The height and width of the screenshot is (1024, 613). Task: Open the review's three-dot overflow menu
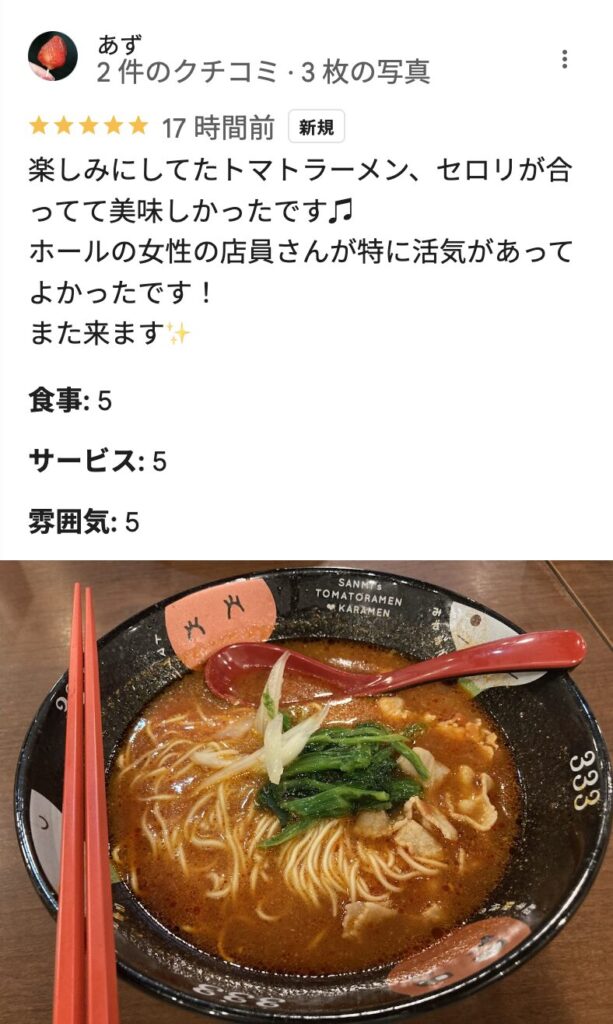click(x=565, y=59)
